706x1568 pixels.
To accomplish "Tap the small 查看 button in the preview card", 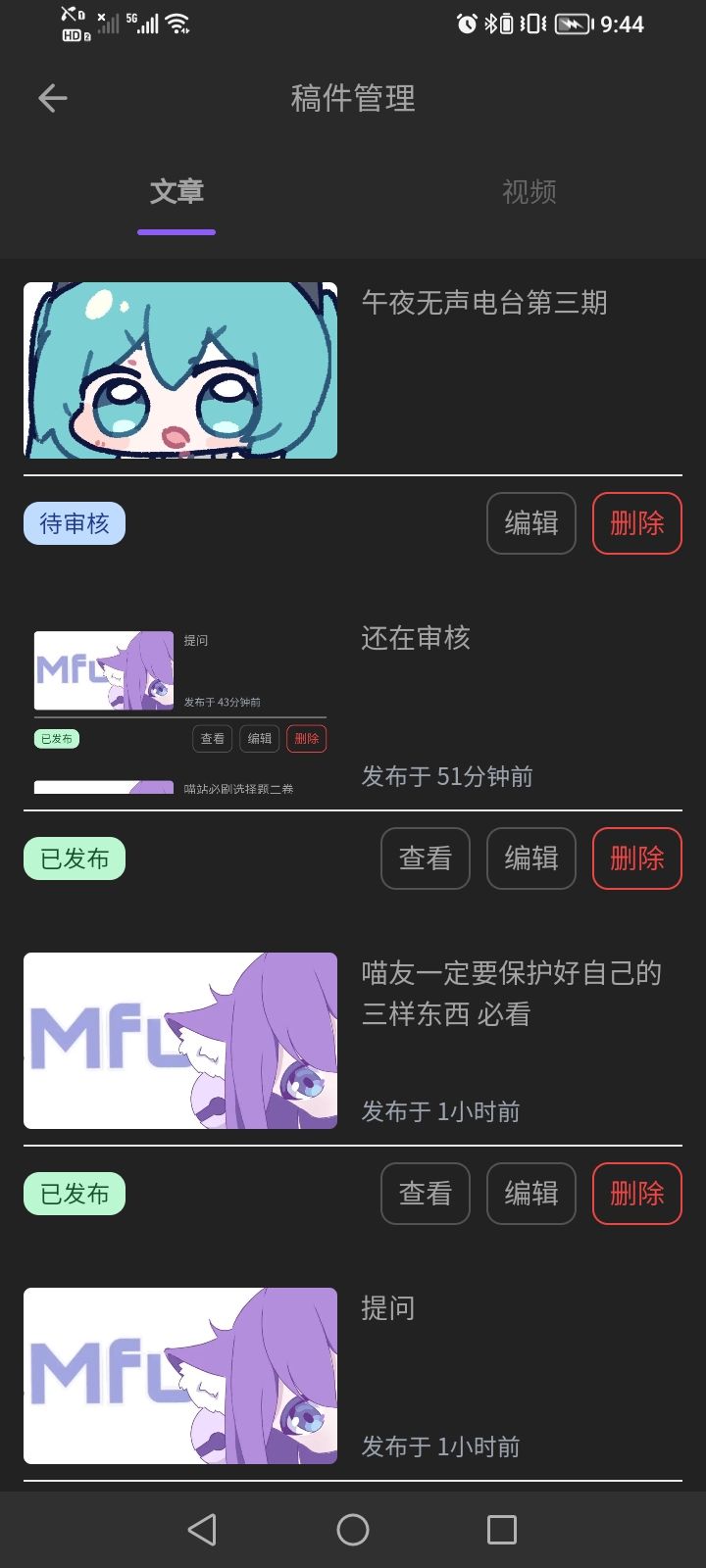I will tap(212, 738).
